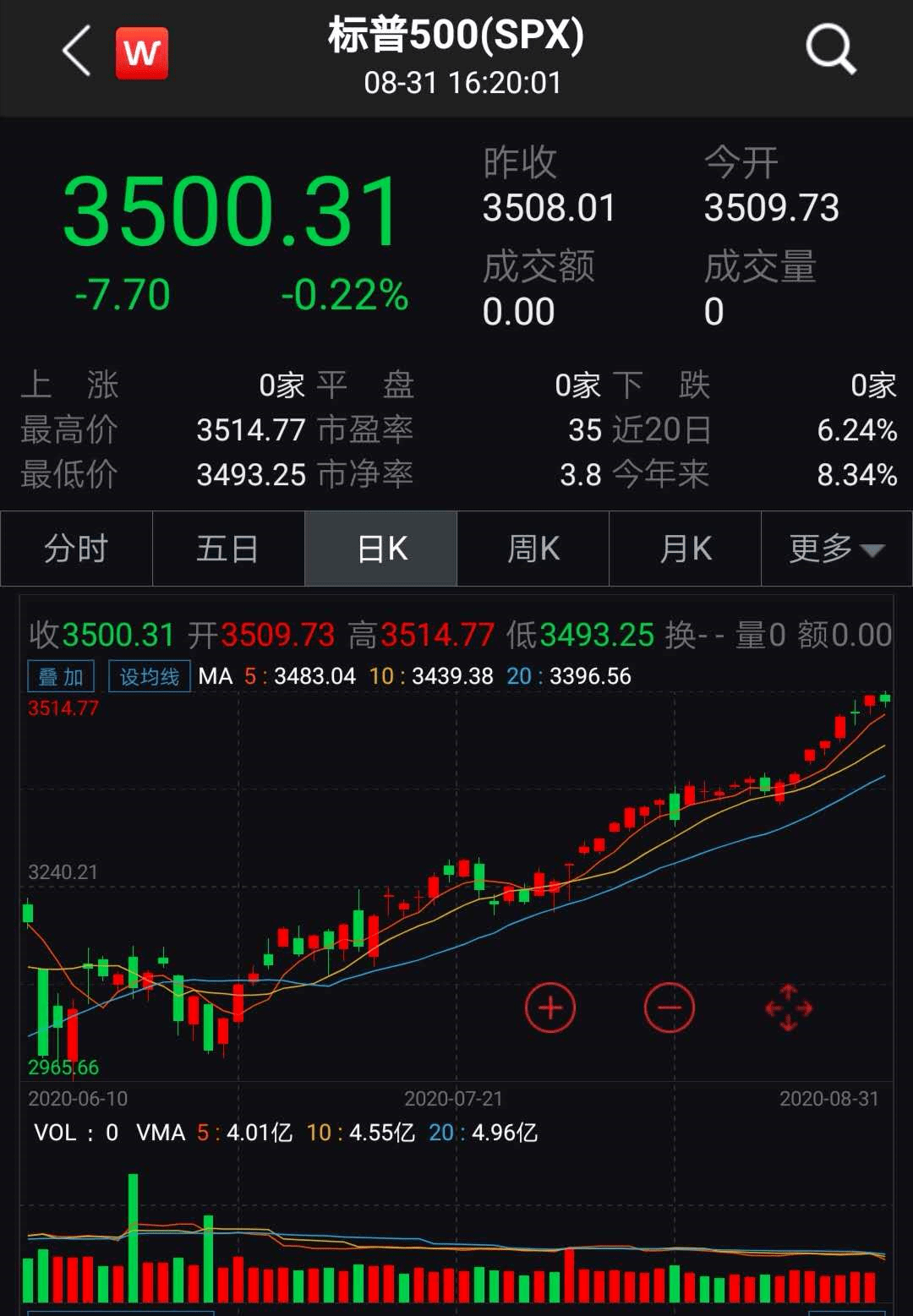Viewport: 913px width, 1316px height.
Task: Open the 月K monthly candle view
Action: point(685,549)
